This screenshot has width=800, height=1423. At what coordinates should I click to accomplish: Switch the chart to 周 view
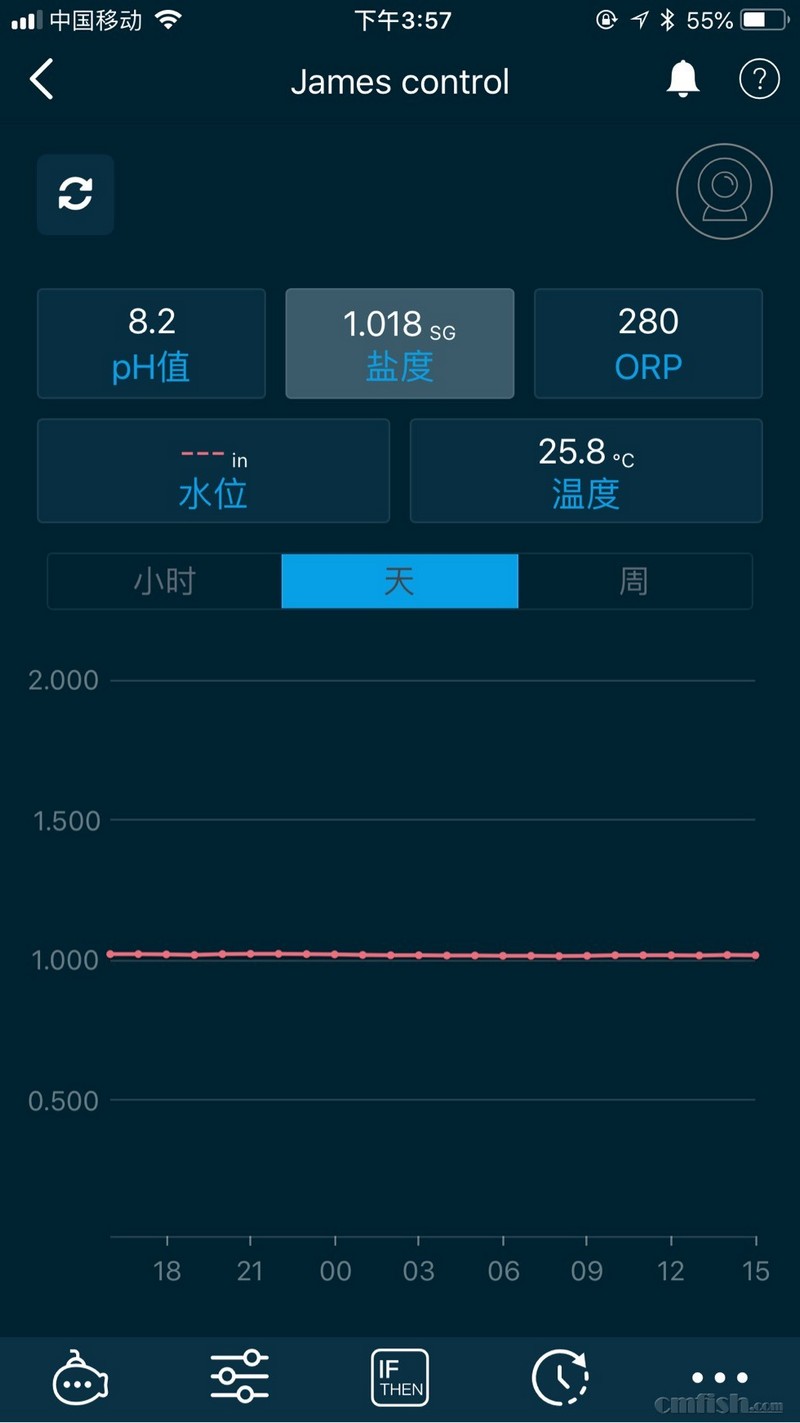[634, 581]
